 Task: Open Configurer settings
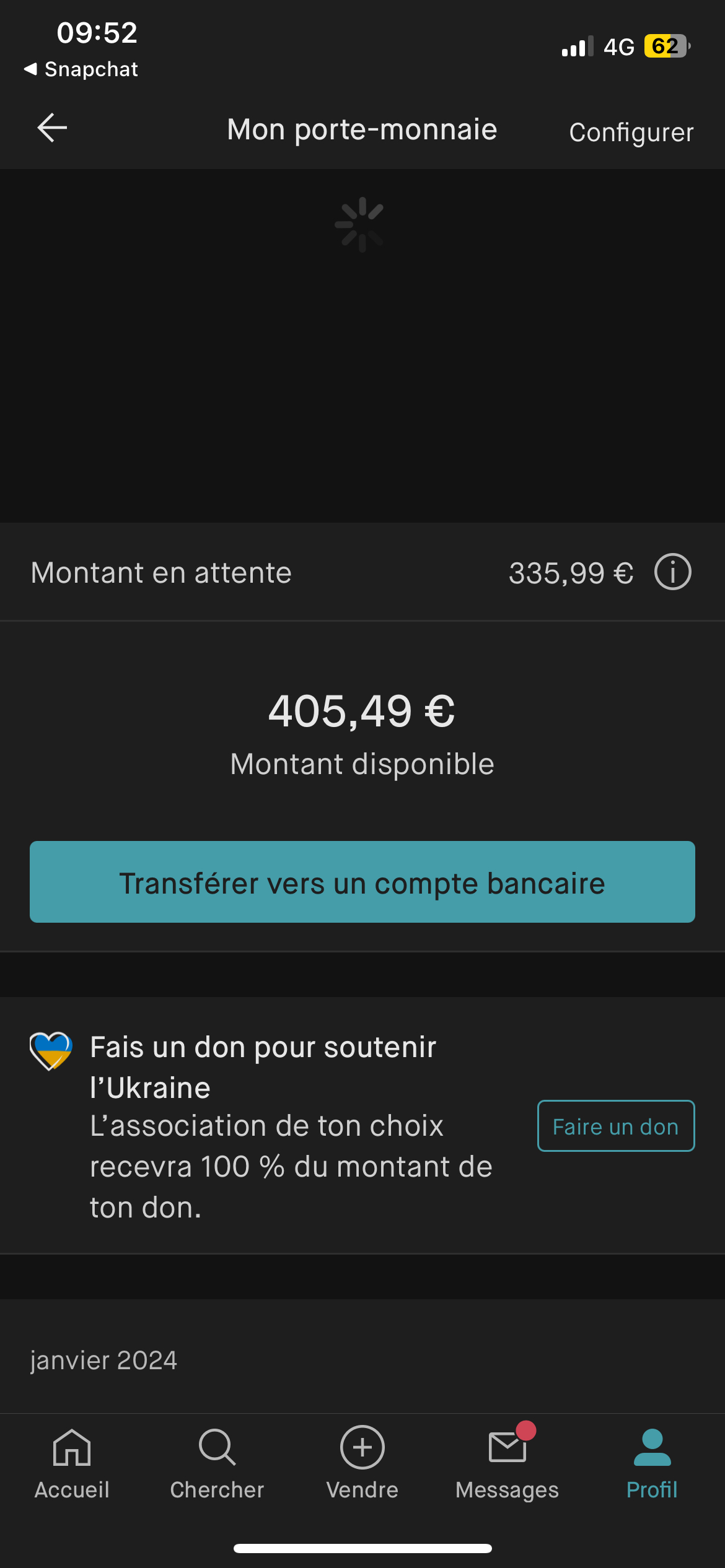pyautogui.click(x=631, y=132)
